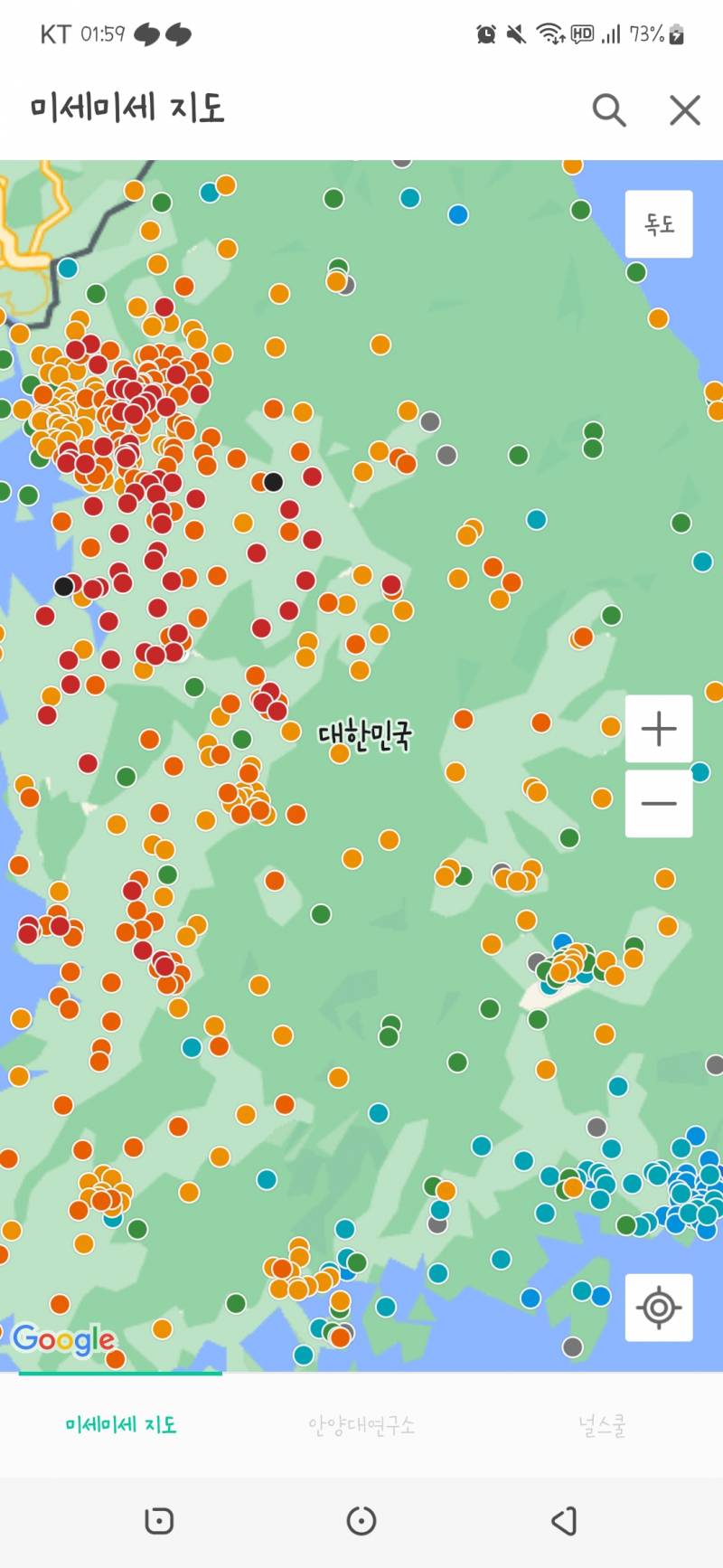This screenshot has height=1568, width=723.
Task: Center map on my current location
Action: (659, 1308)
